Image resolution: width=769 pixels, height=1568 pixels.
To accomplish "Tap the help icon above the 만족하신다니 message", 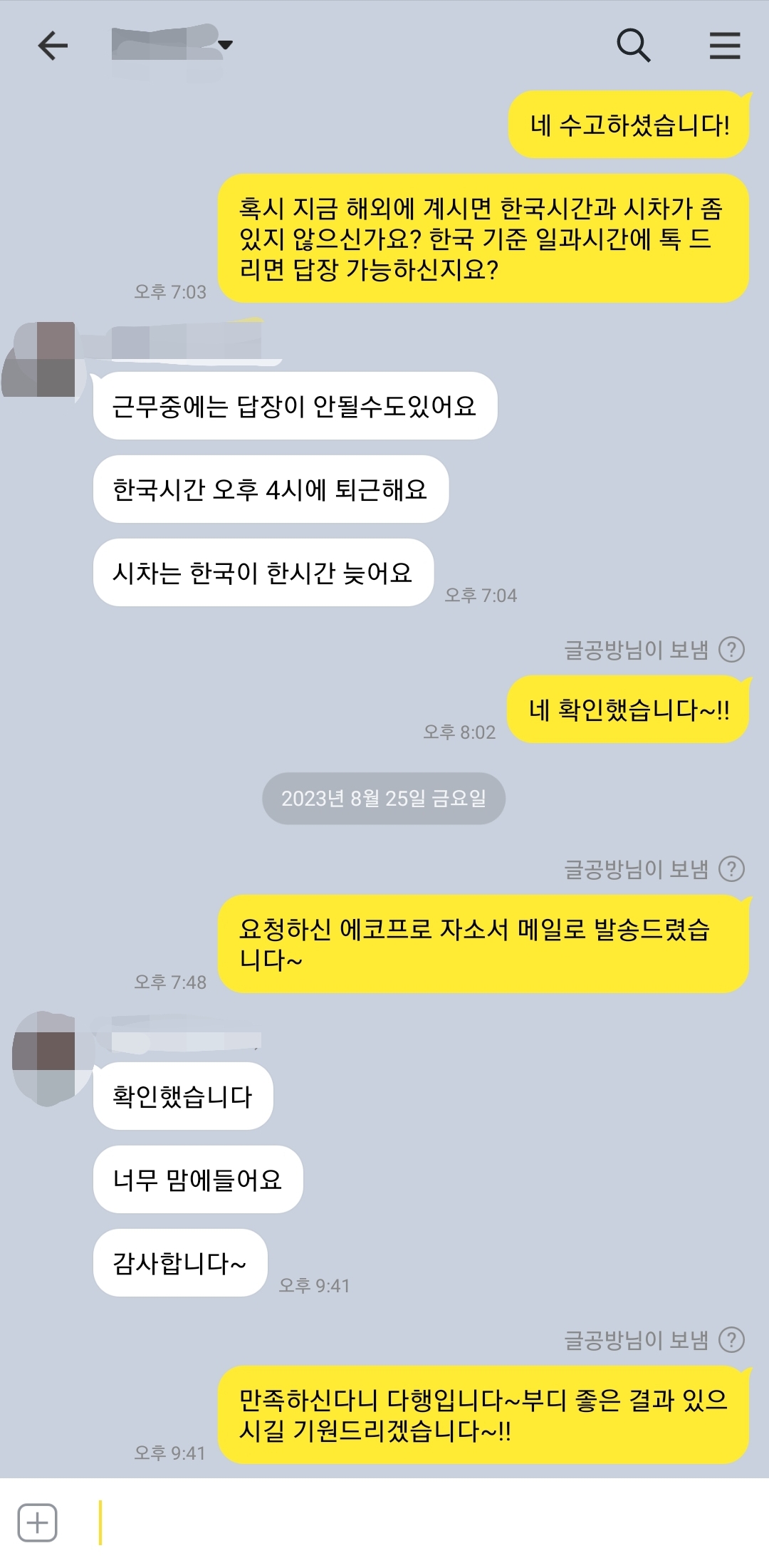I will coord(731,1339).
